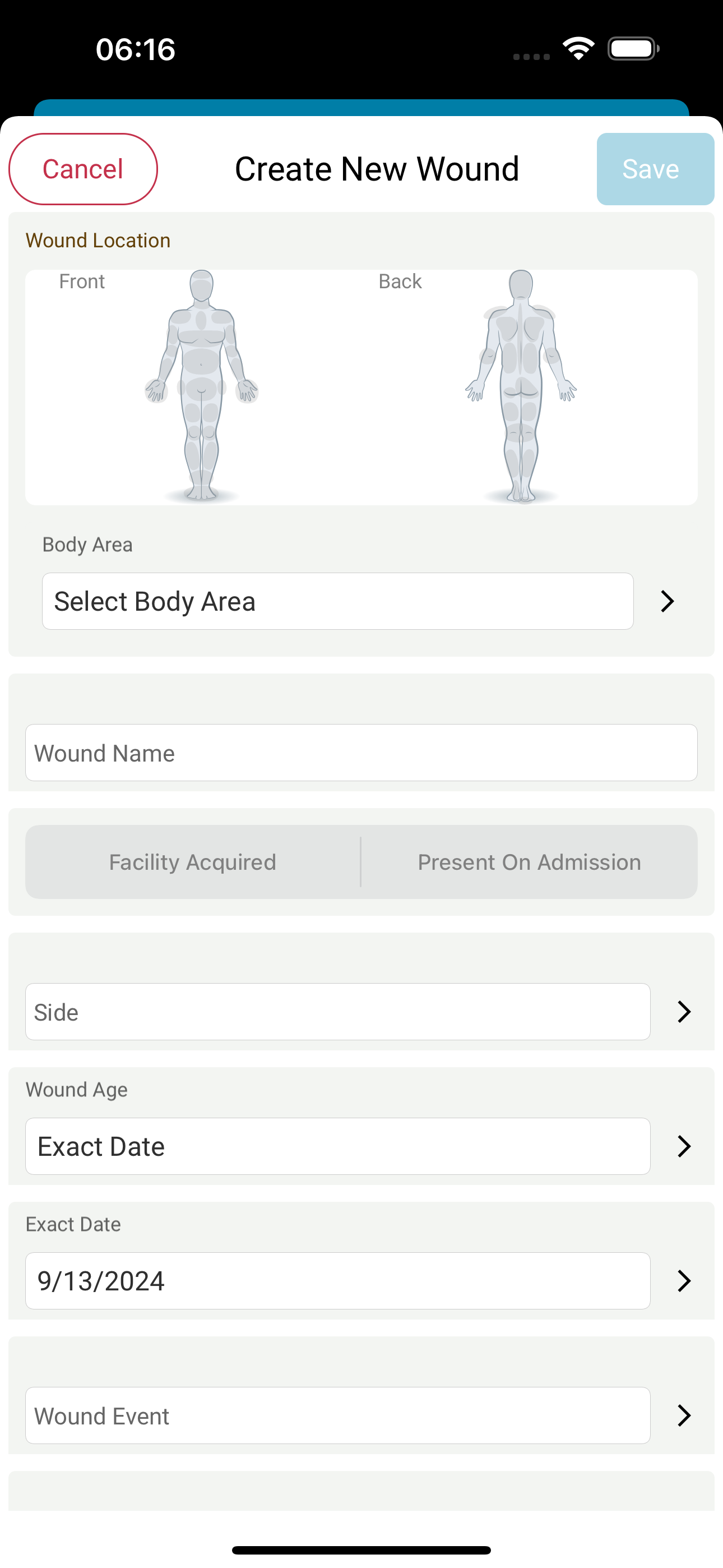The width and height of the screenshot is (723, 1568).
Task: Open the Wound Age Exact Date selector
Action: (337, 1146)
